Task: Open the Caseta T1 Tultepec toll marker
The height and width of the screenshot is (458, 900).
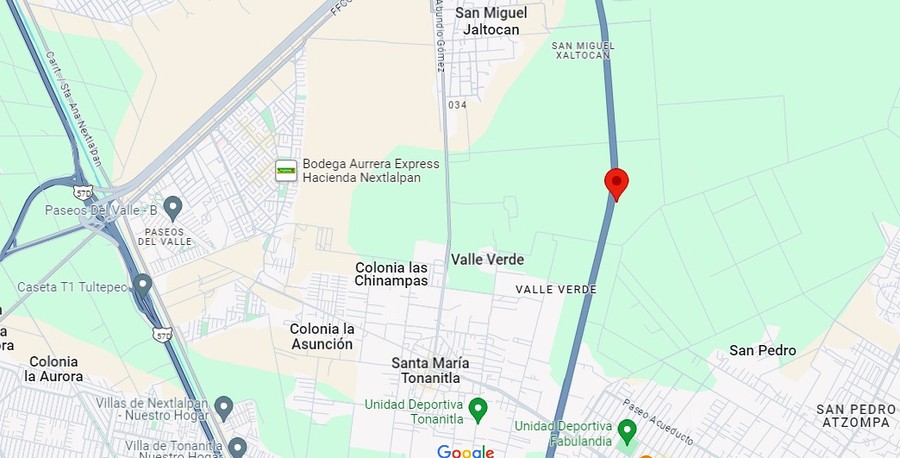Action: (x=143, y=286)
